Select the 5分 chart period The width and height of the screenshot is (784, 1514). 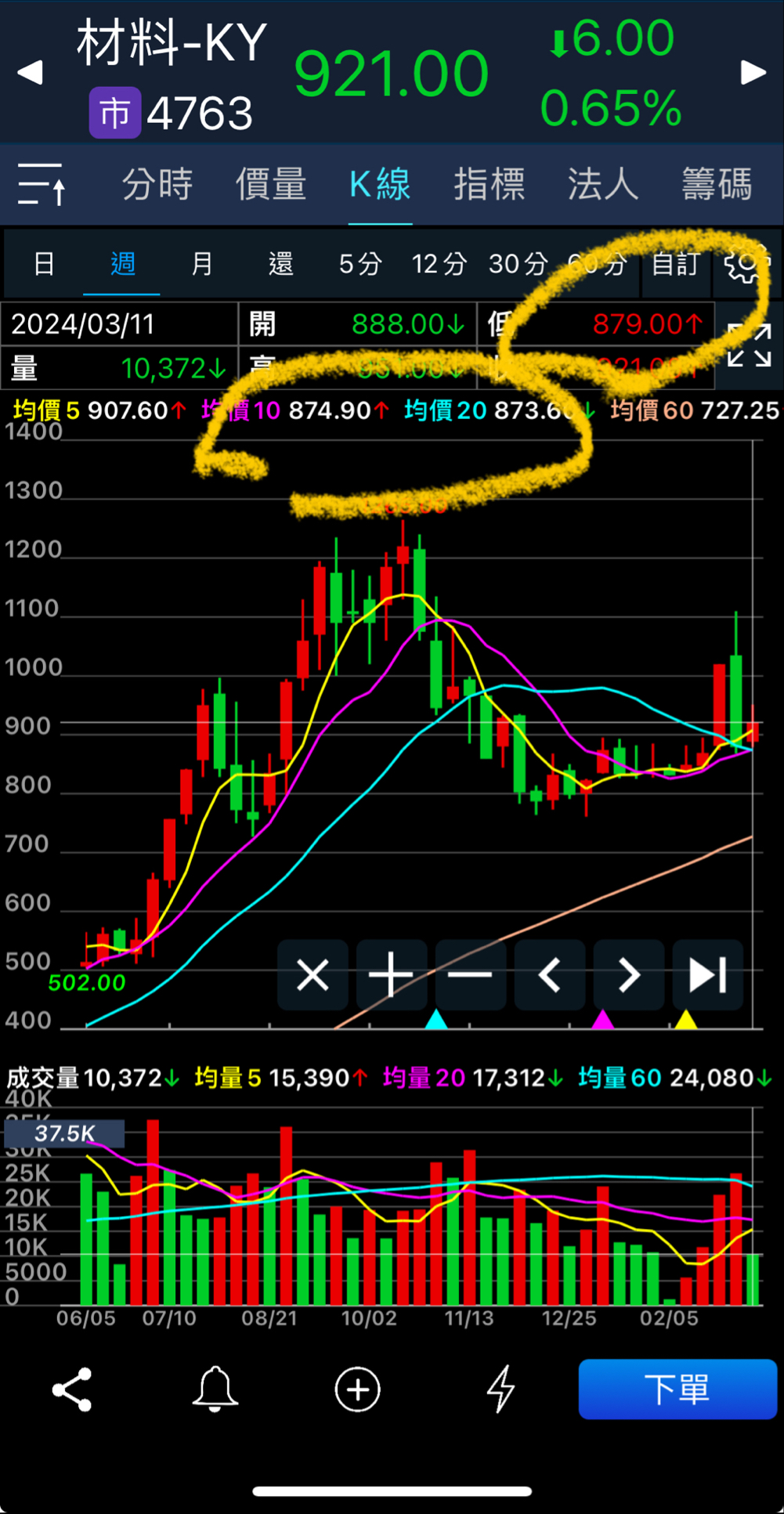pyautogui.click(x=359, y=264)
